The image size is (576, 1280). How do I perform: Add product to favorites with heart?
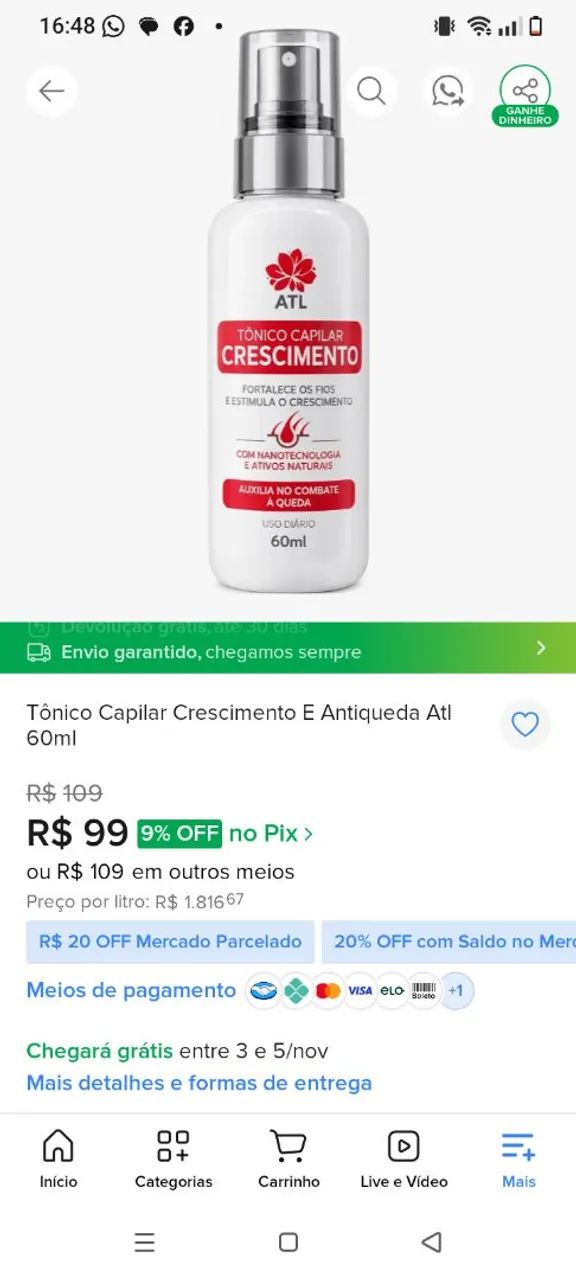point(524,724)
